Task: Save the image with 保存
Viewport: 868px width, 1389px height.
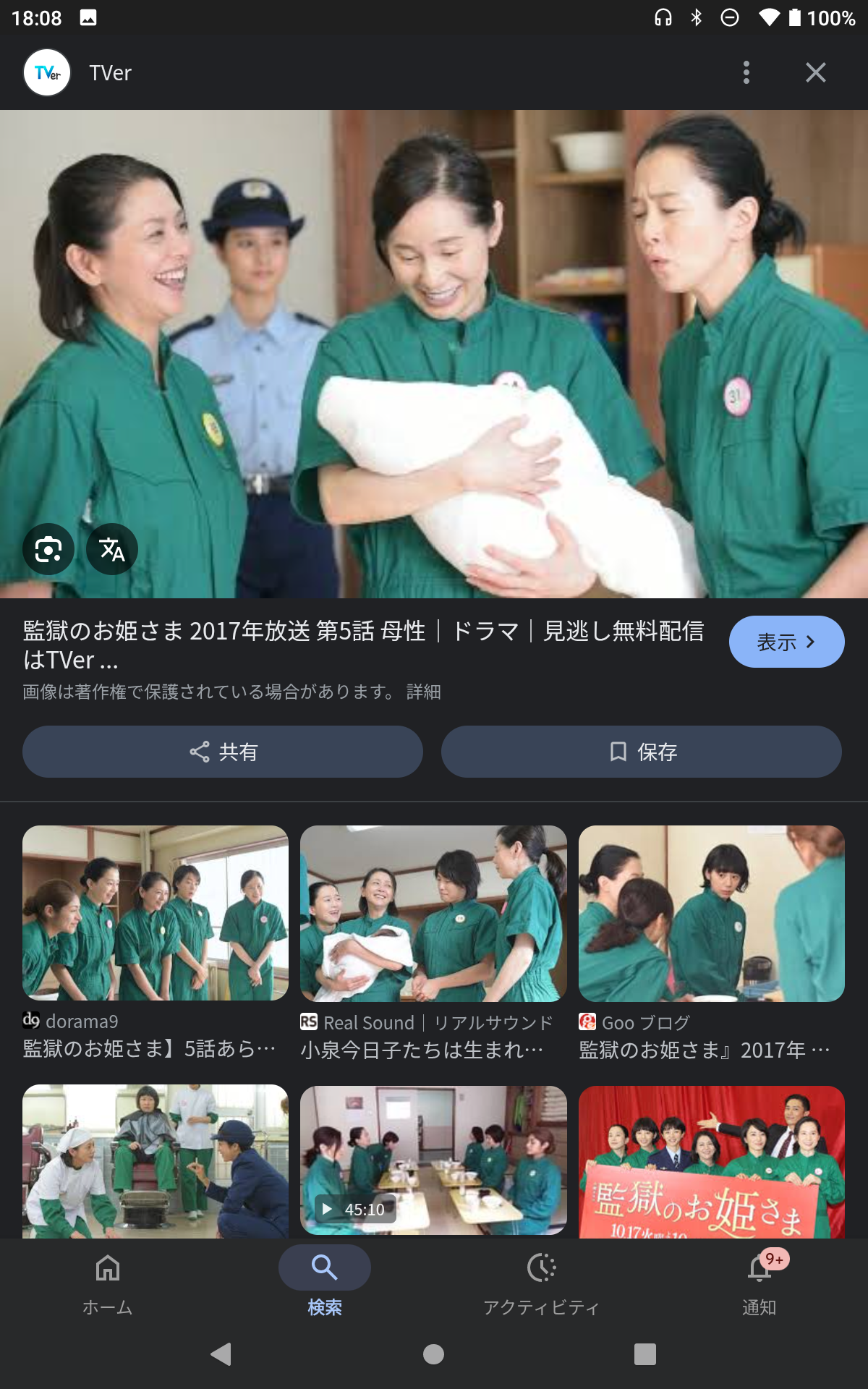Action: [x=642, y=752]
